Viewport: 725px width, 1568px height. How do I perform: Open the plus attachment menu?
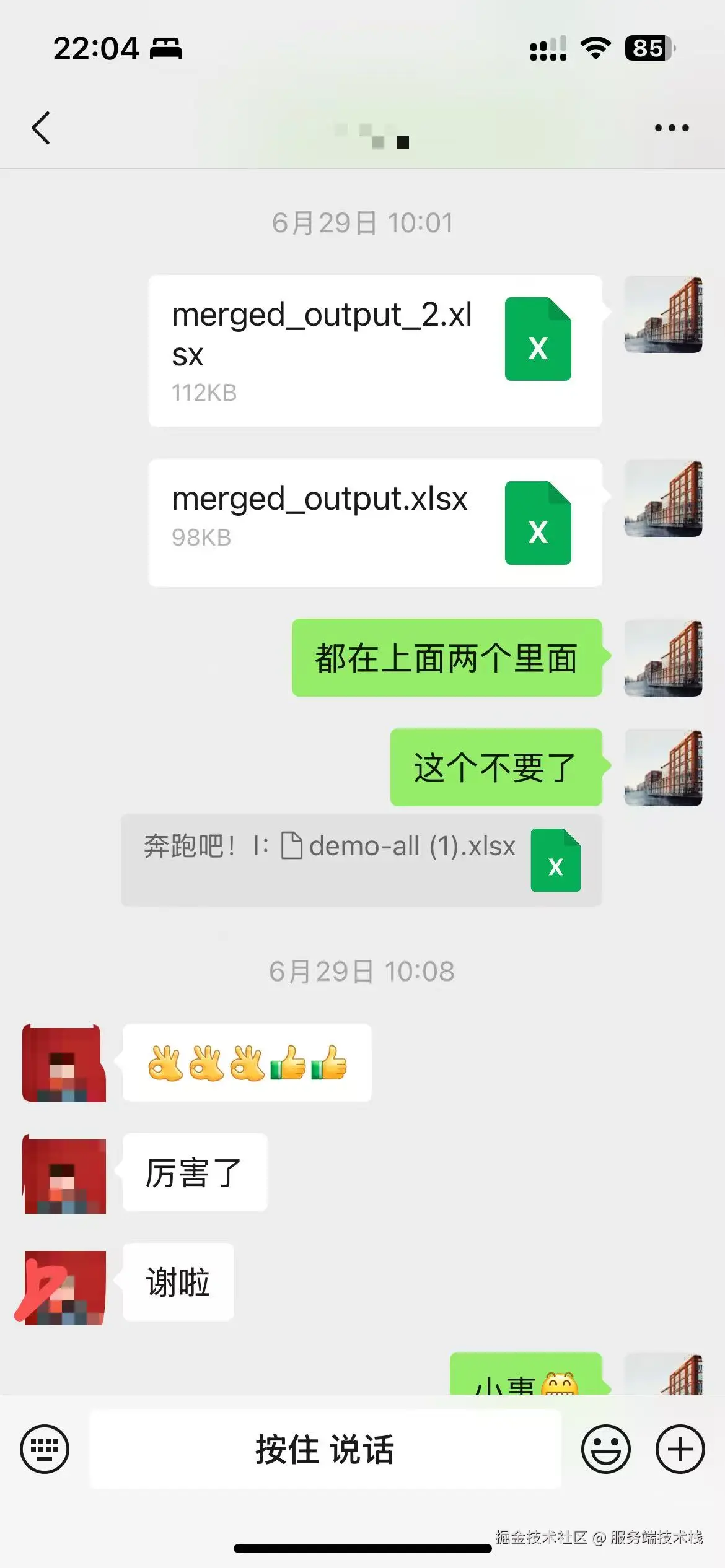click(x=680, y=1449)
